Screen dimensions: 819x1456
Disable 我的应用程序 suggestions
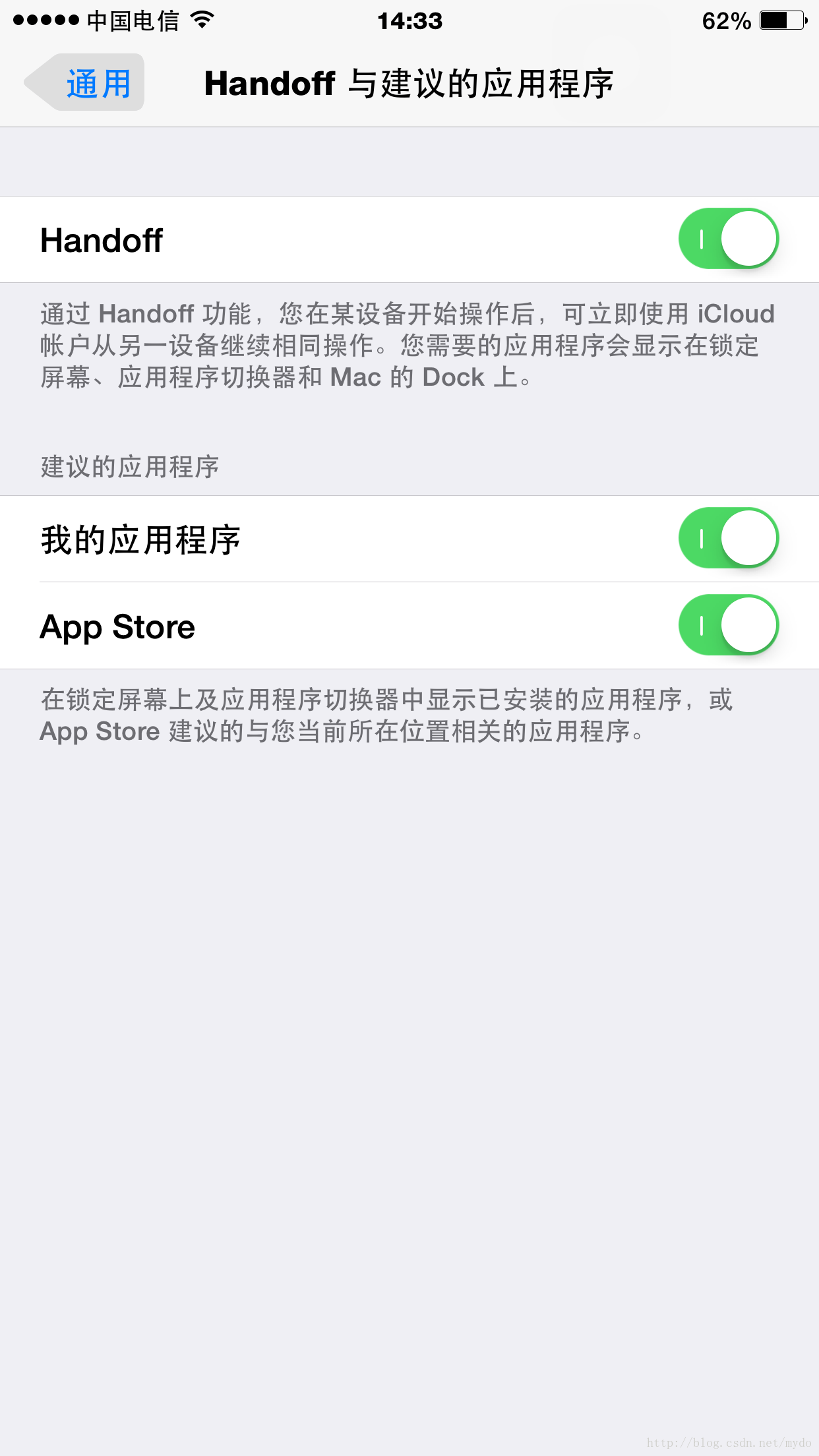point(729,538)
